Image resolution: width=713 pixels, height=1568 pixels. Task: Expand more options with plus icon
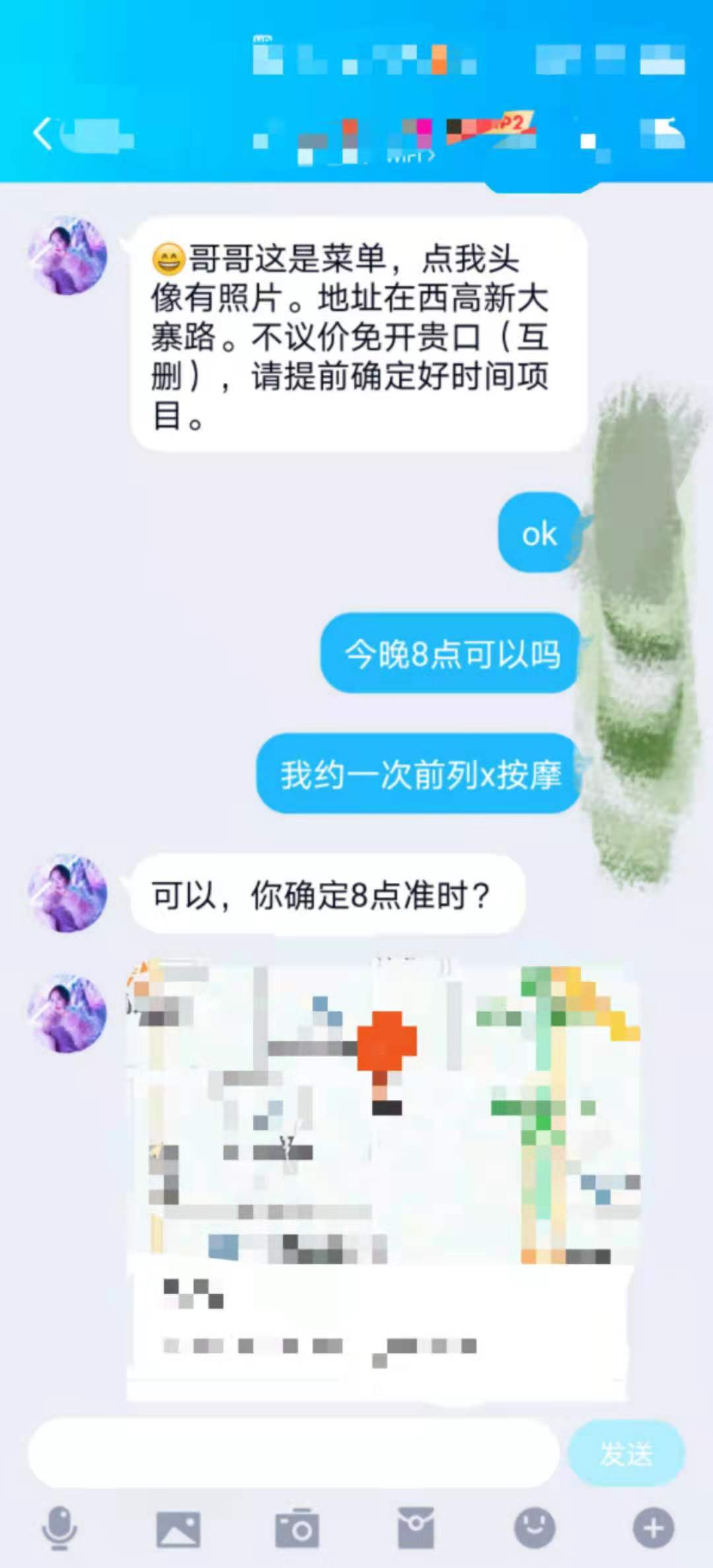[x=653, y=1528]
